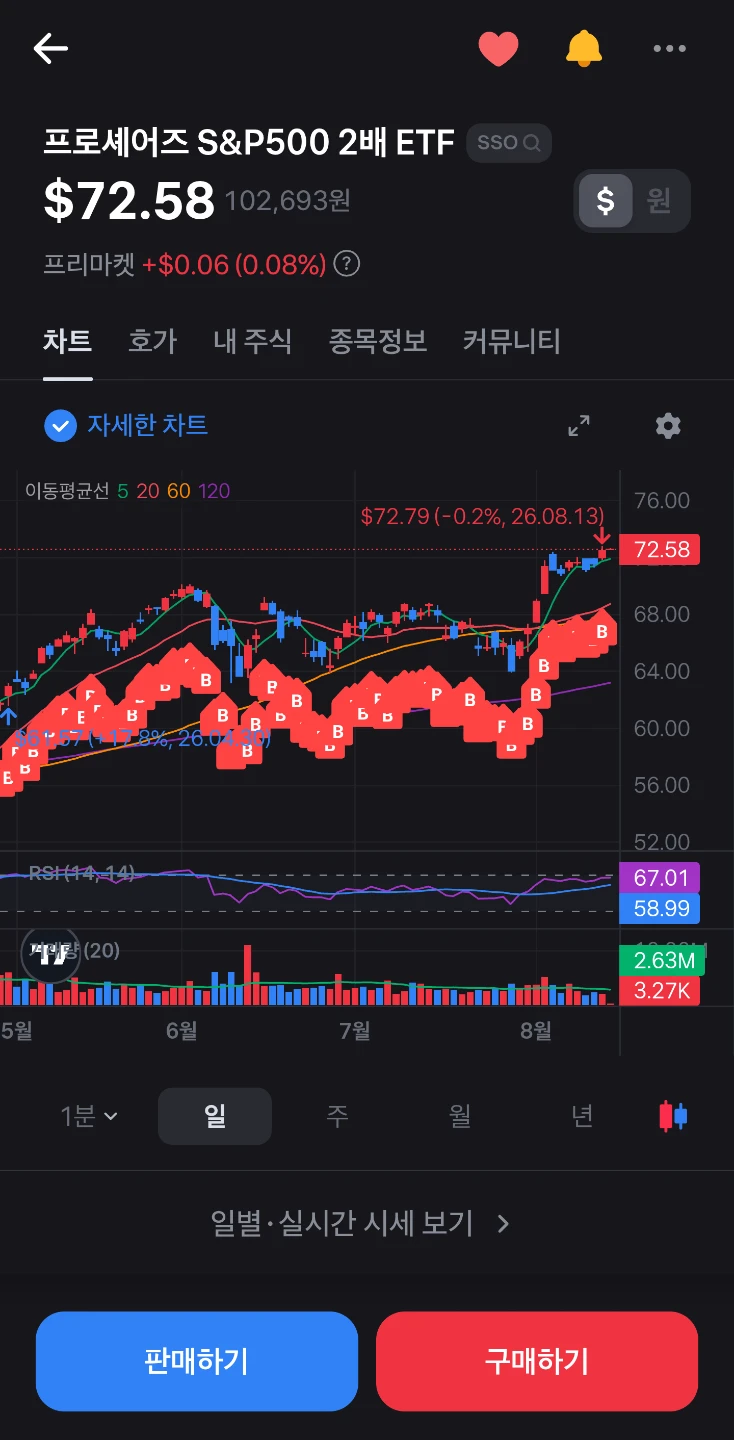
Task: Select the 주 weekly chart period
Action: (x=337, y=1116)
